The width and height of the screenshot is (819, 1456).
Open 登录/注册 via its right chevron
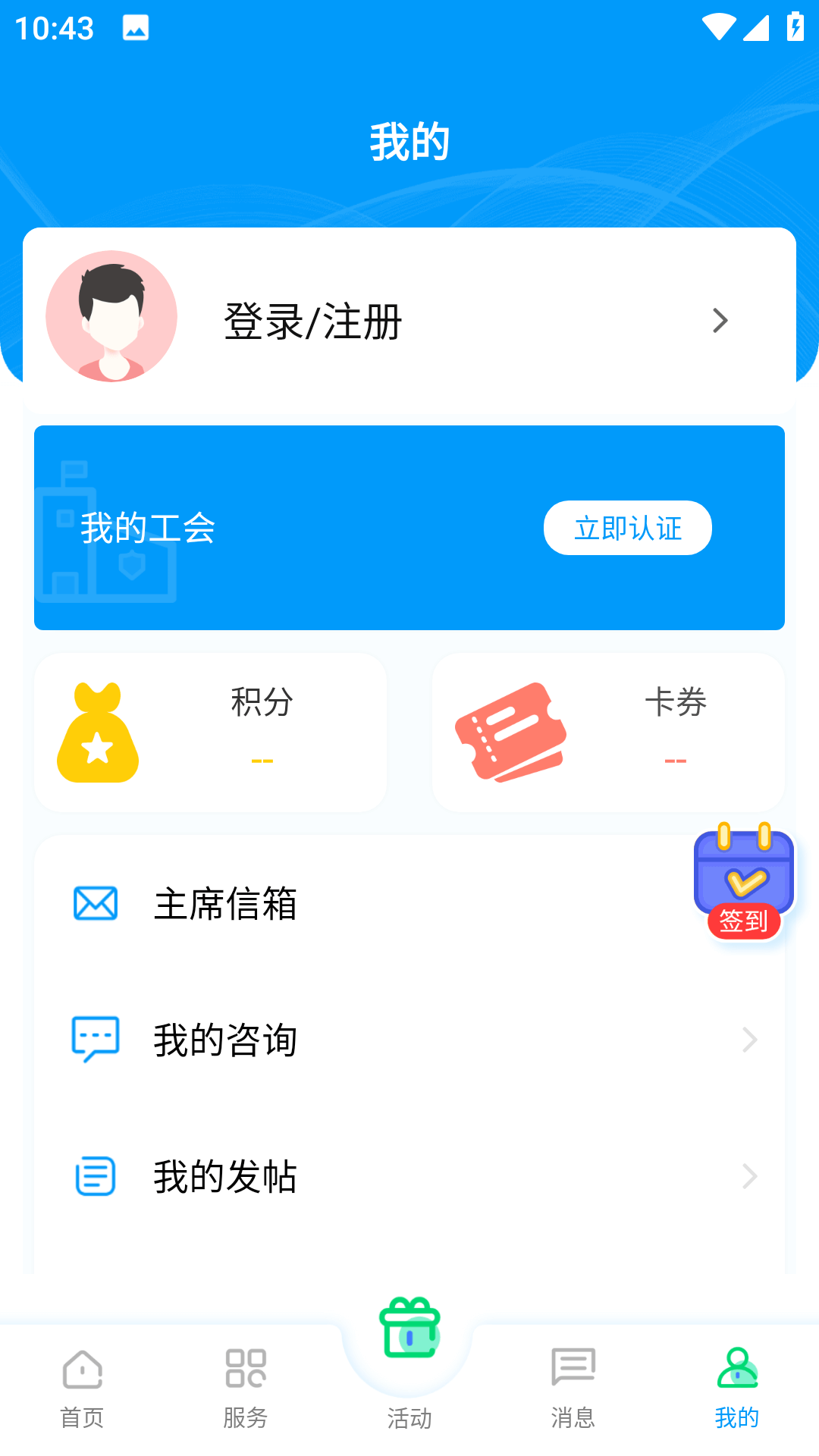click(x=721, y=321)
